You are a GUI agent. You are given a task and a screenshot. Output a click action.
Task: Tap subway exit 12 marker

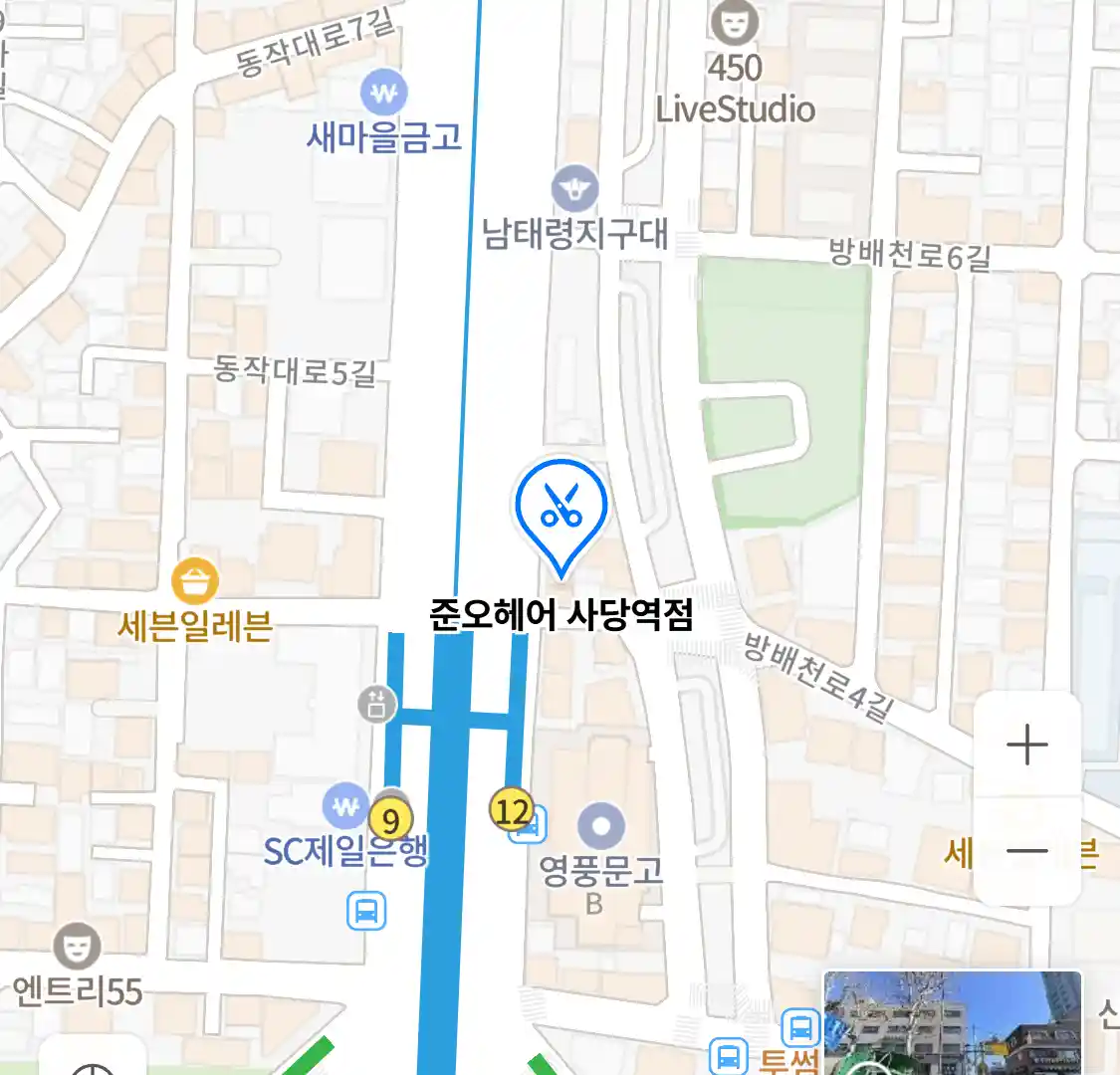512,810
